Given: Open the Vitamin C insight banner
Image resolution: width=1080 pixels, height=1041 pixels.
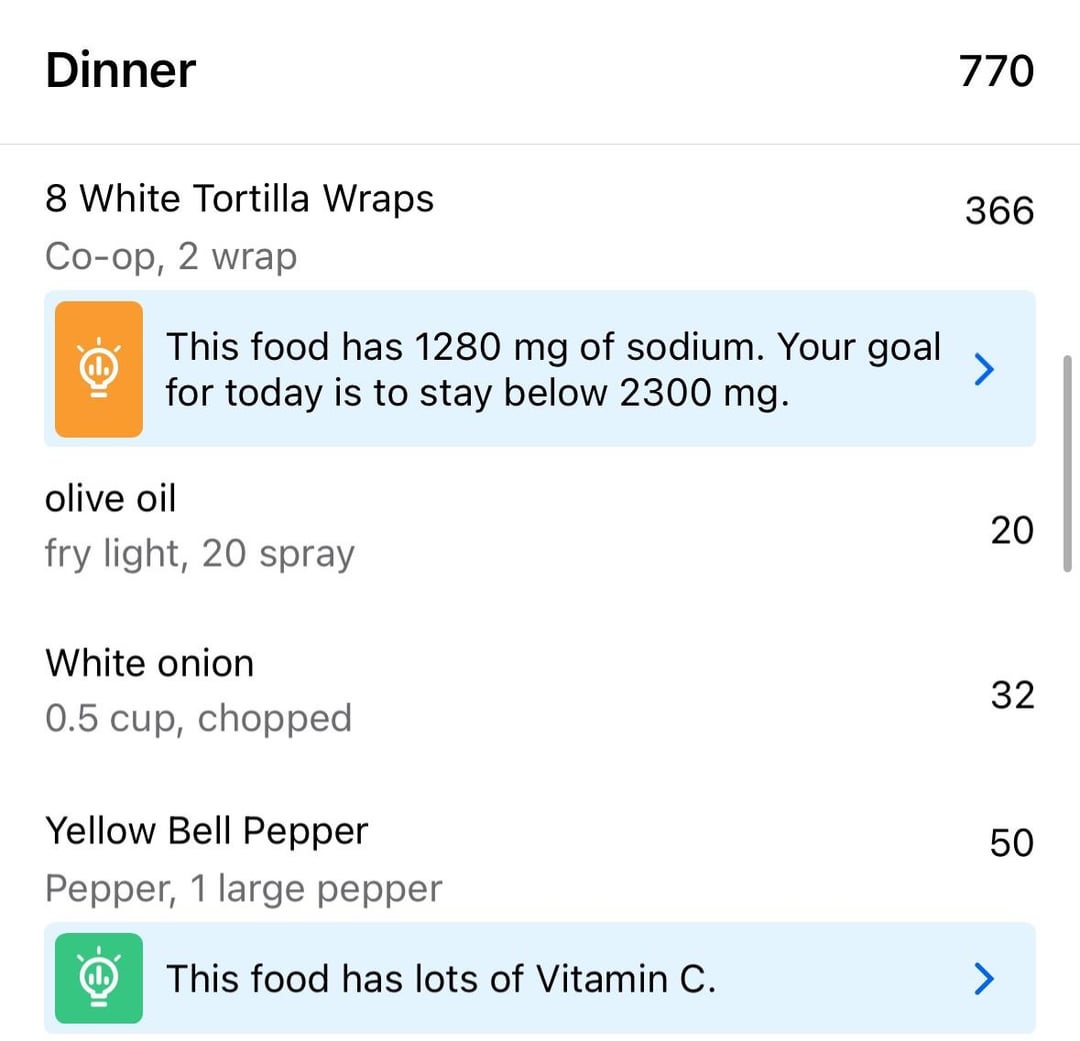Looking at the screenshot, I should coord(539,978).
